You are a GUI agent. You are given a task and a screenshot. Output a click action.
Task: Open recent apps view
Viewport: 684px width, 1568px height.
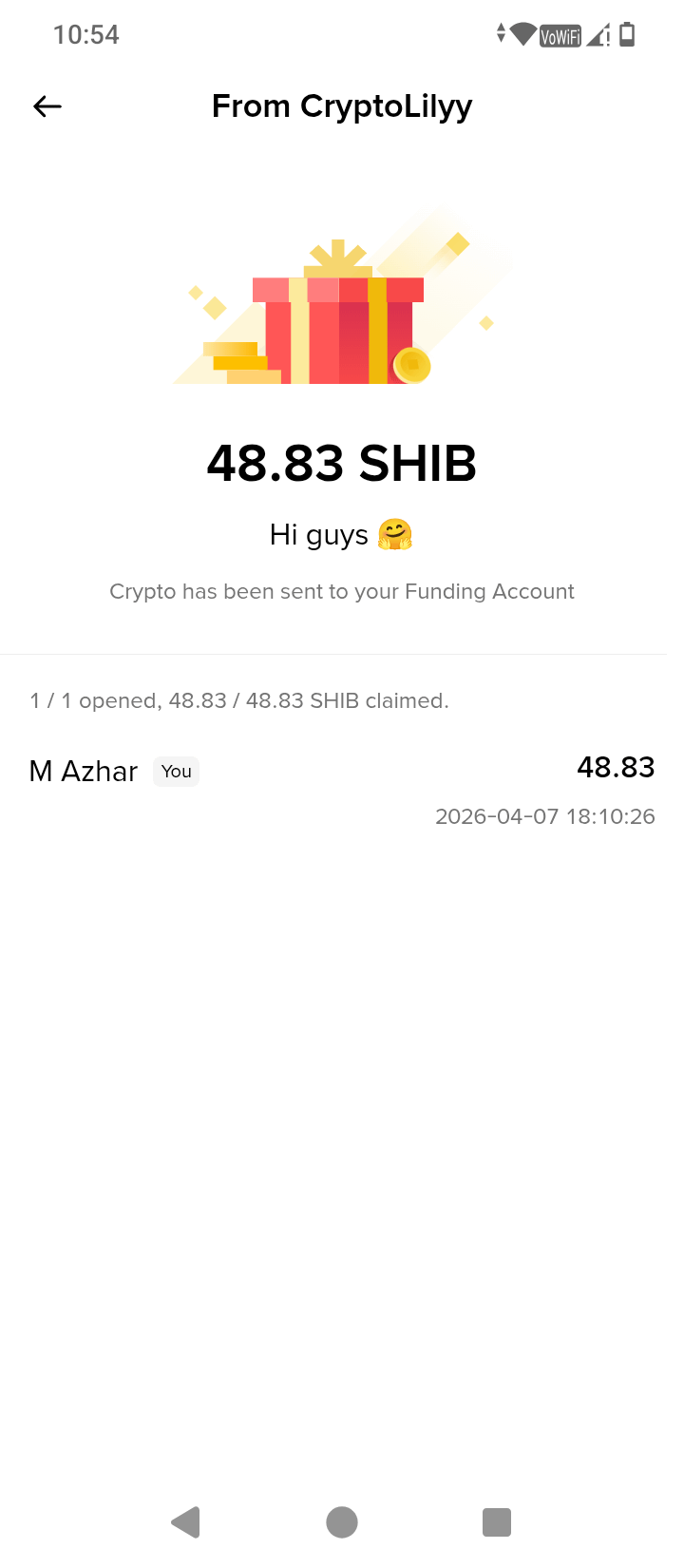point(497,1521)
